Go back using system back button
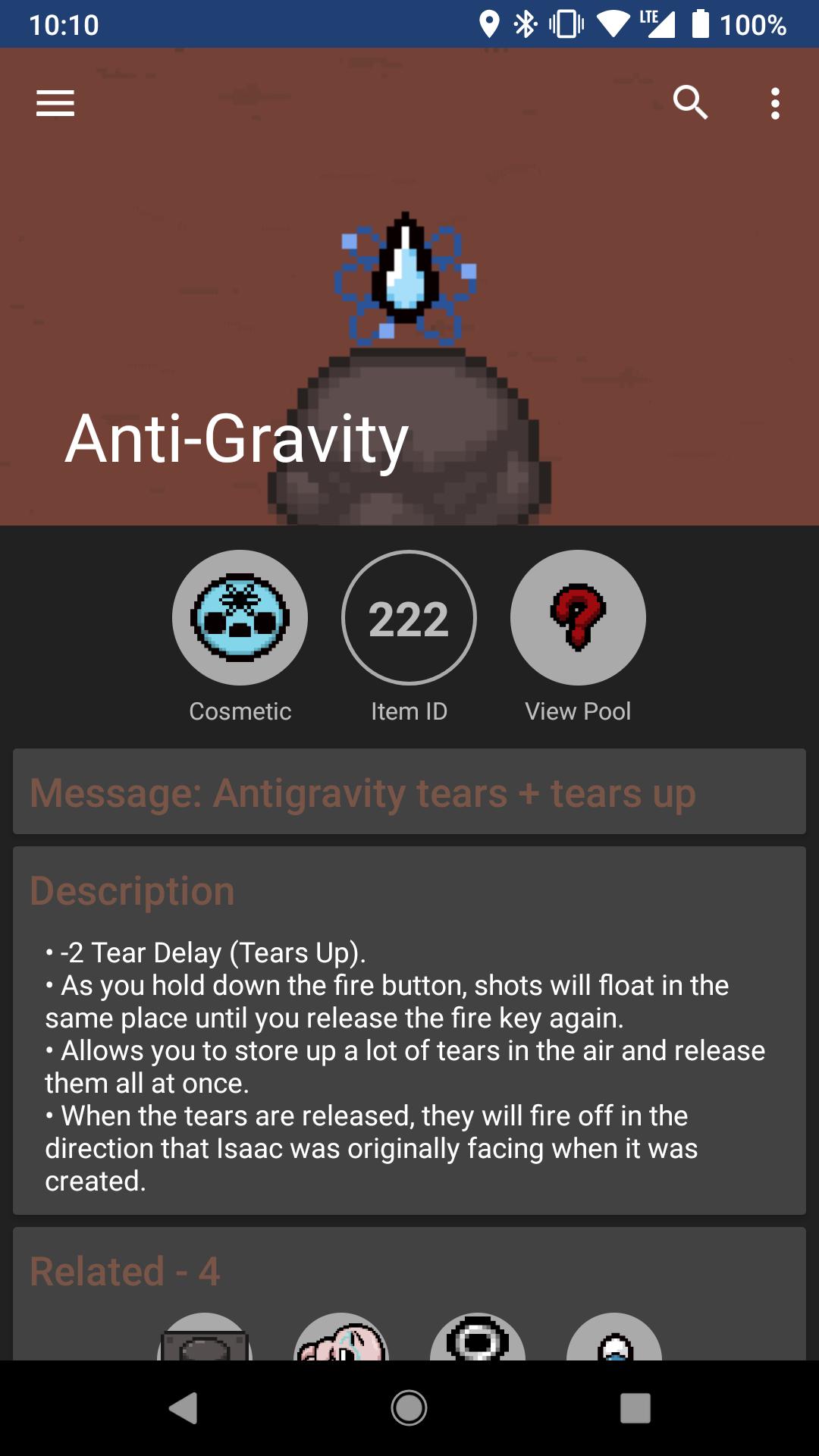819x1456 pixels. [x=183, y=1408]
